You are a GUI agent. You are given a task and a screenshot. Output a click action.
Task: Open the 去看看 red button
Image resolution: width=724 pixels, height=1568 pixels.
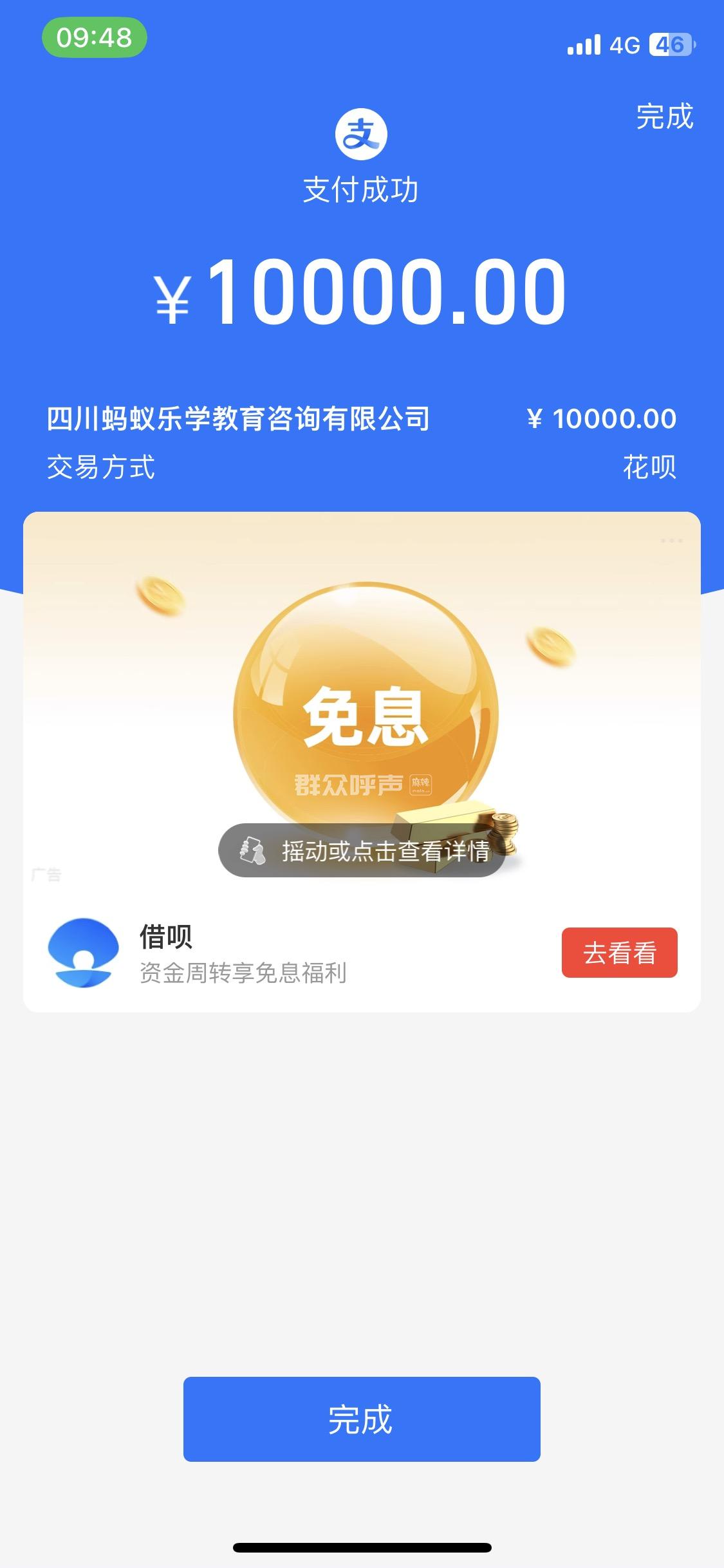[619, 953]
